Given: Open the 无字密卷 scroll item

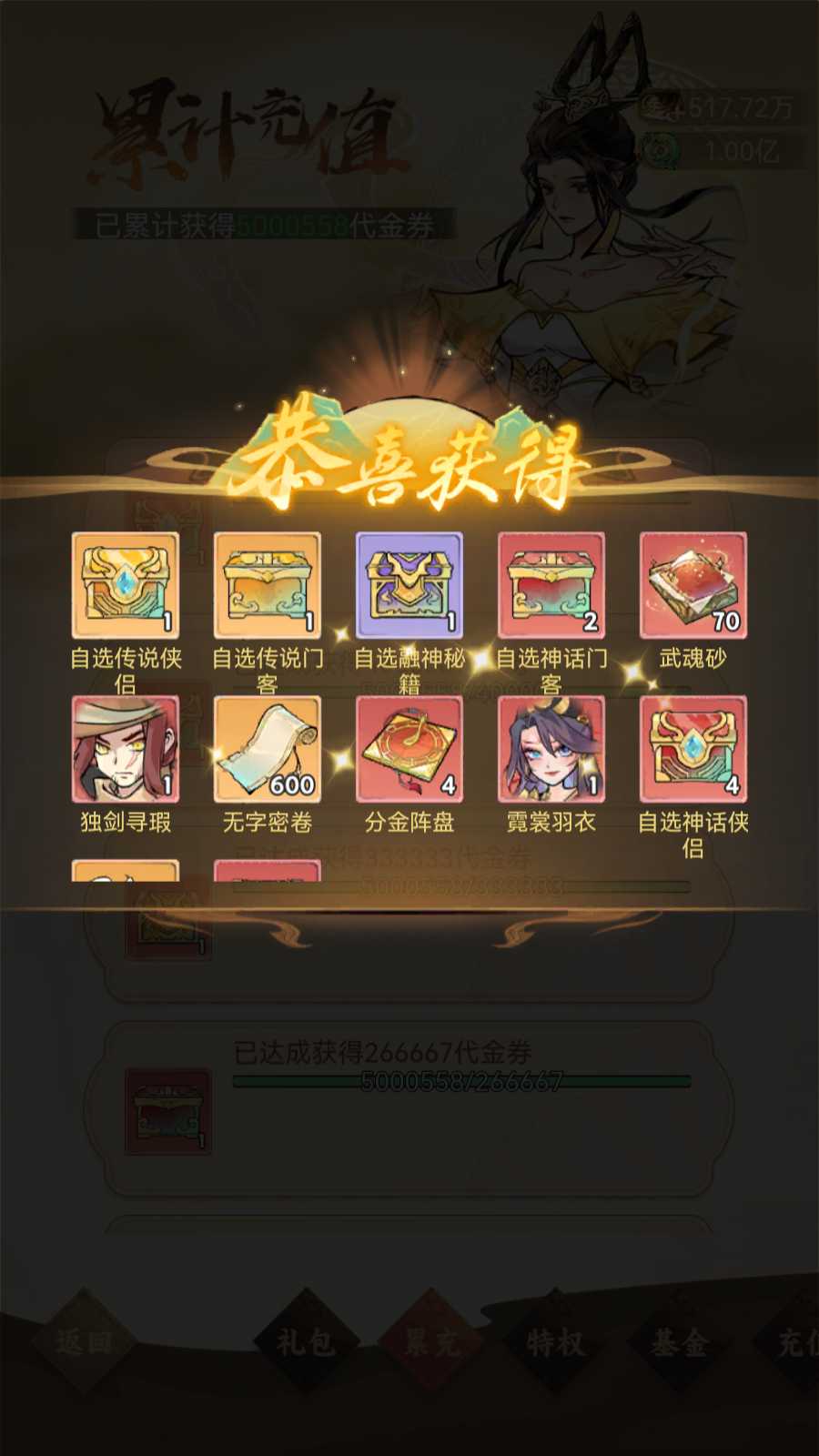Looking at the screenshot, I should tap(268, 750).
